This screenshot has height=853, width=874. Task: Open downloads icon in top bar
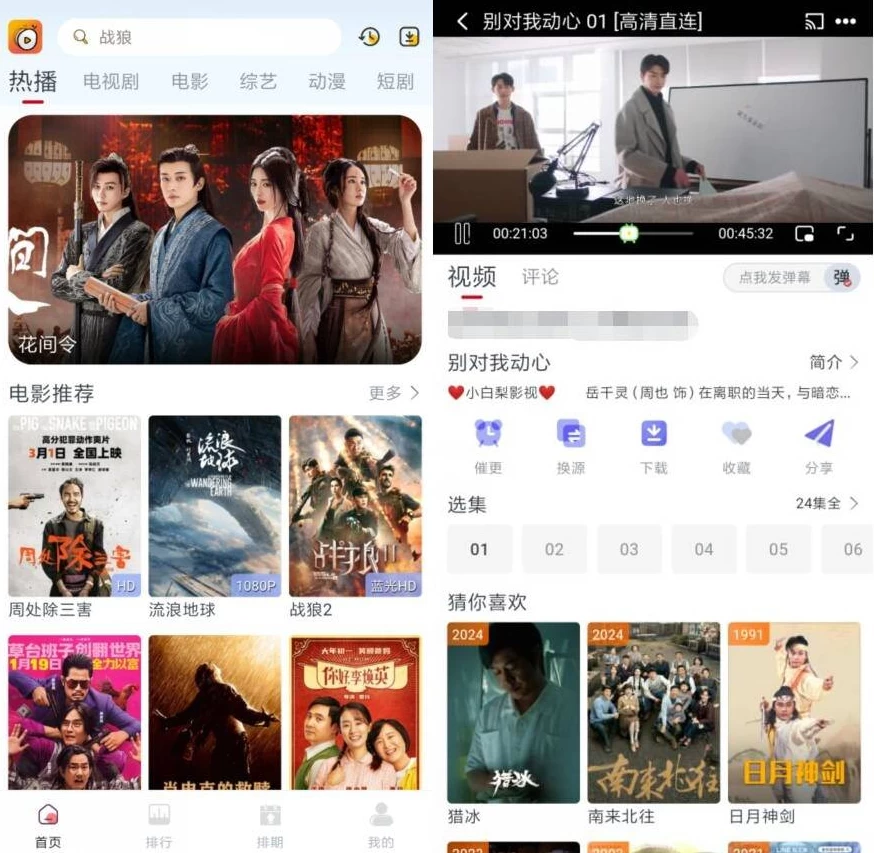coord(408,37)
